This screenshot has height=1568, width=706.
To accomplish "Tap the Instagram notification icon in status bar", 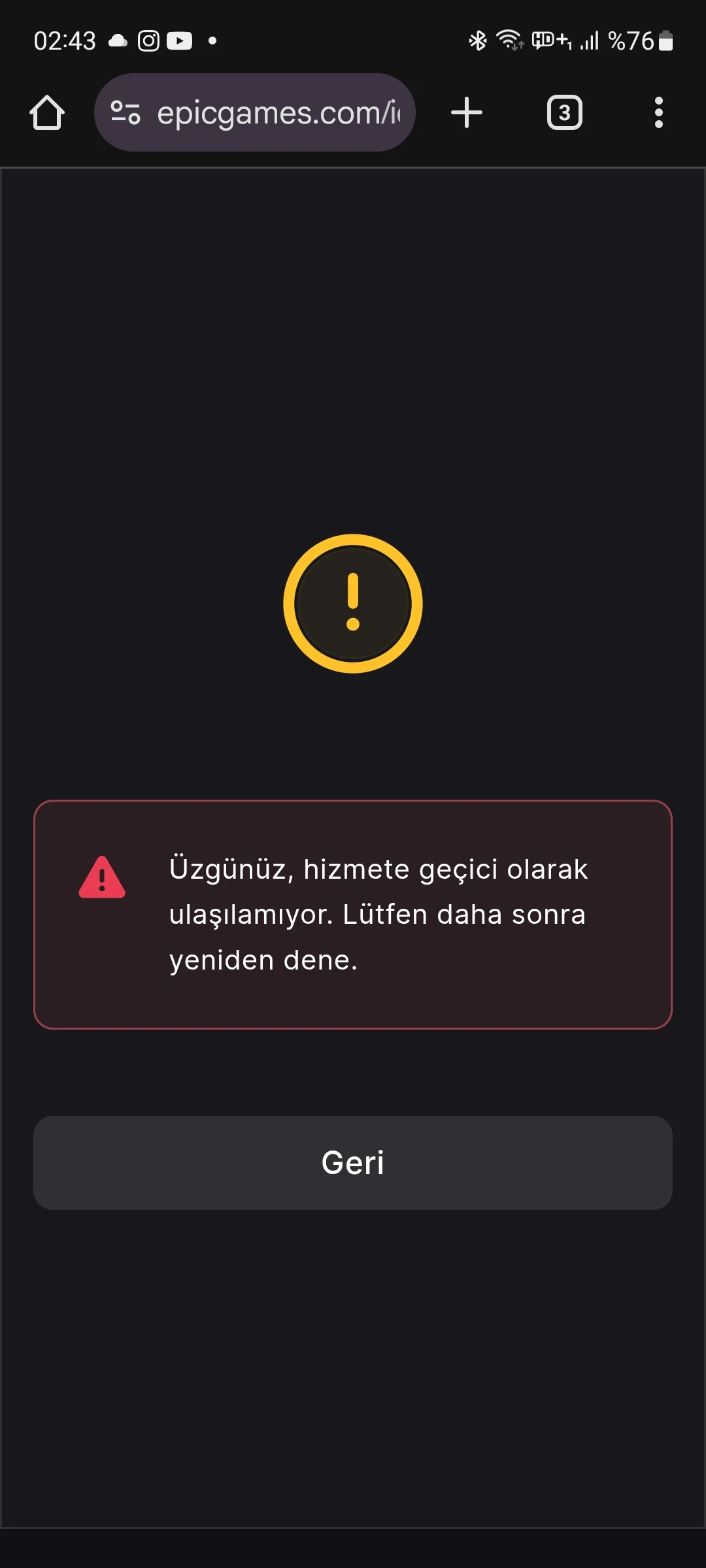I will (147, 41).
